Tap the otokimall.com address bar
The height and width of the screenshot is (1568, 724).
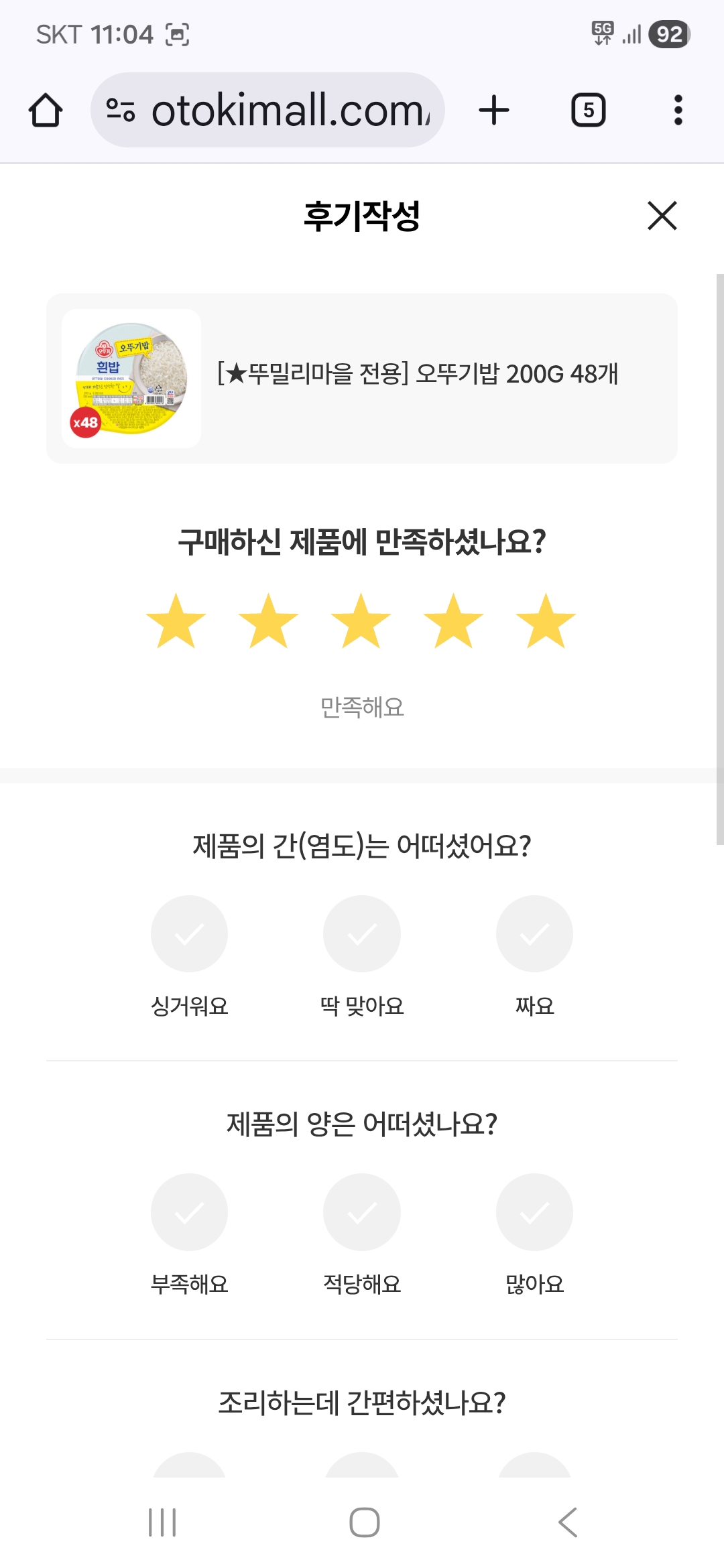tap(268, 111)
